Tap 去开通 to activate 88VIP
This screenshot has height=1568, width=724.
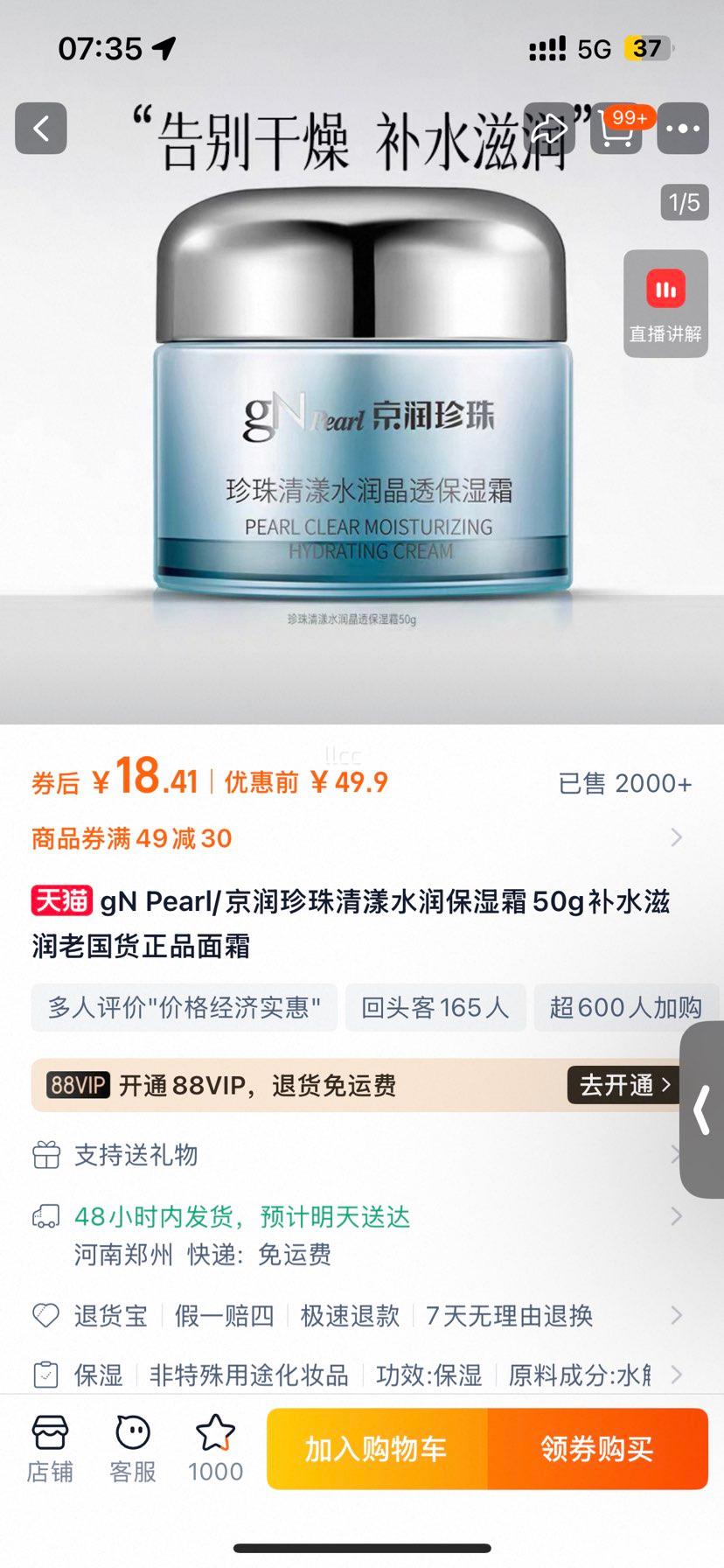(x=622, y=1086)
